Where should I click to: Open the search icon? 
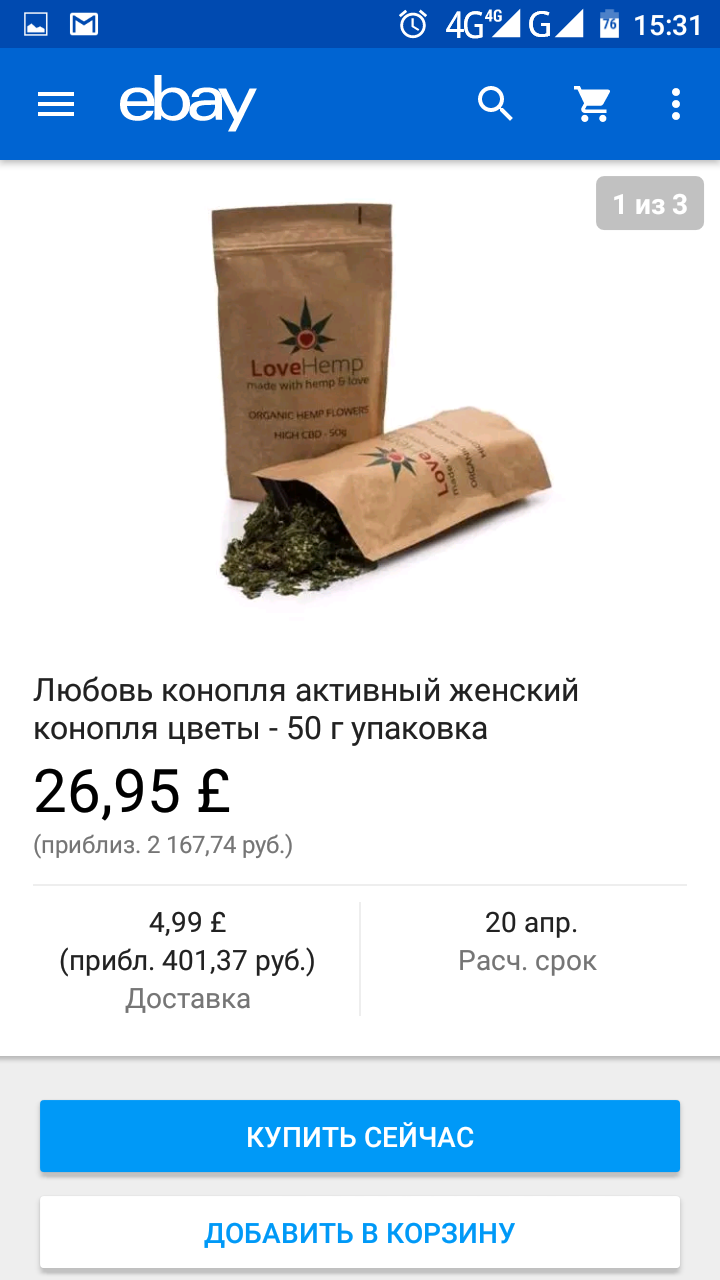pyautogui.click(x=495, y=104)
